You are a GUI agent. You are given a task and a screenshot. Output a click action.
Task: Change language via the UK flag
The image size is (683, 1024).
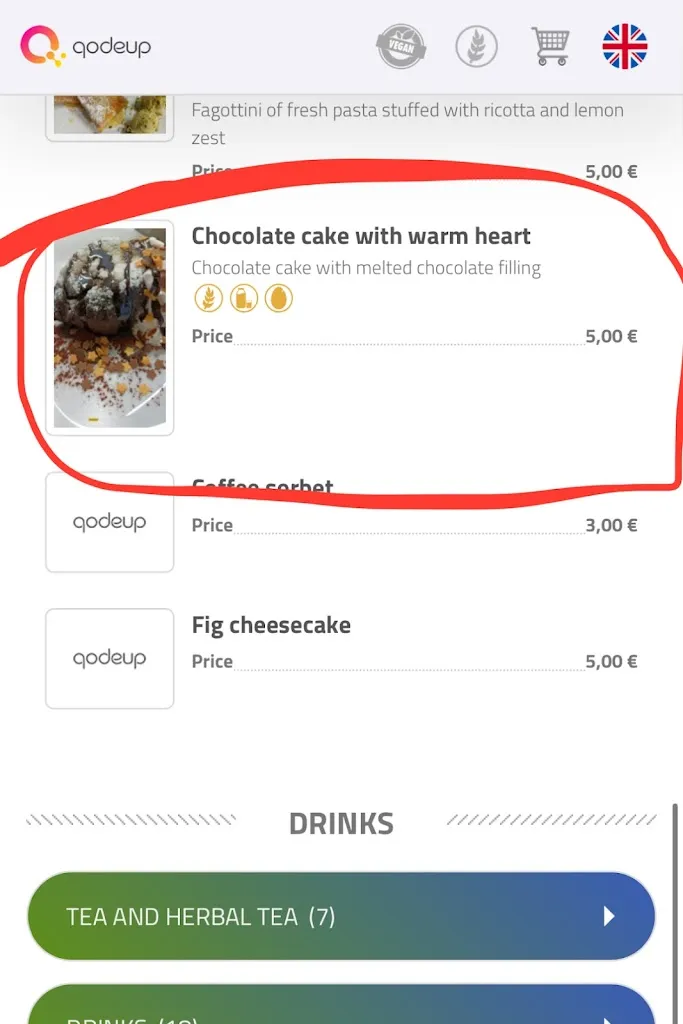coord(625,46)
